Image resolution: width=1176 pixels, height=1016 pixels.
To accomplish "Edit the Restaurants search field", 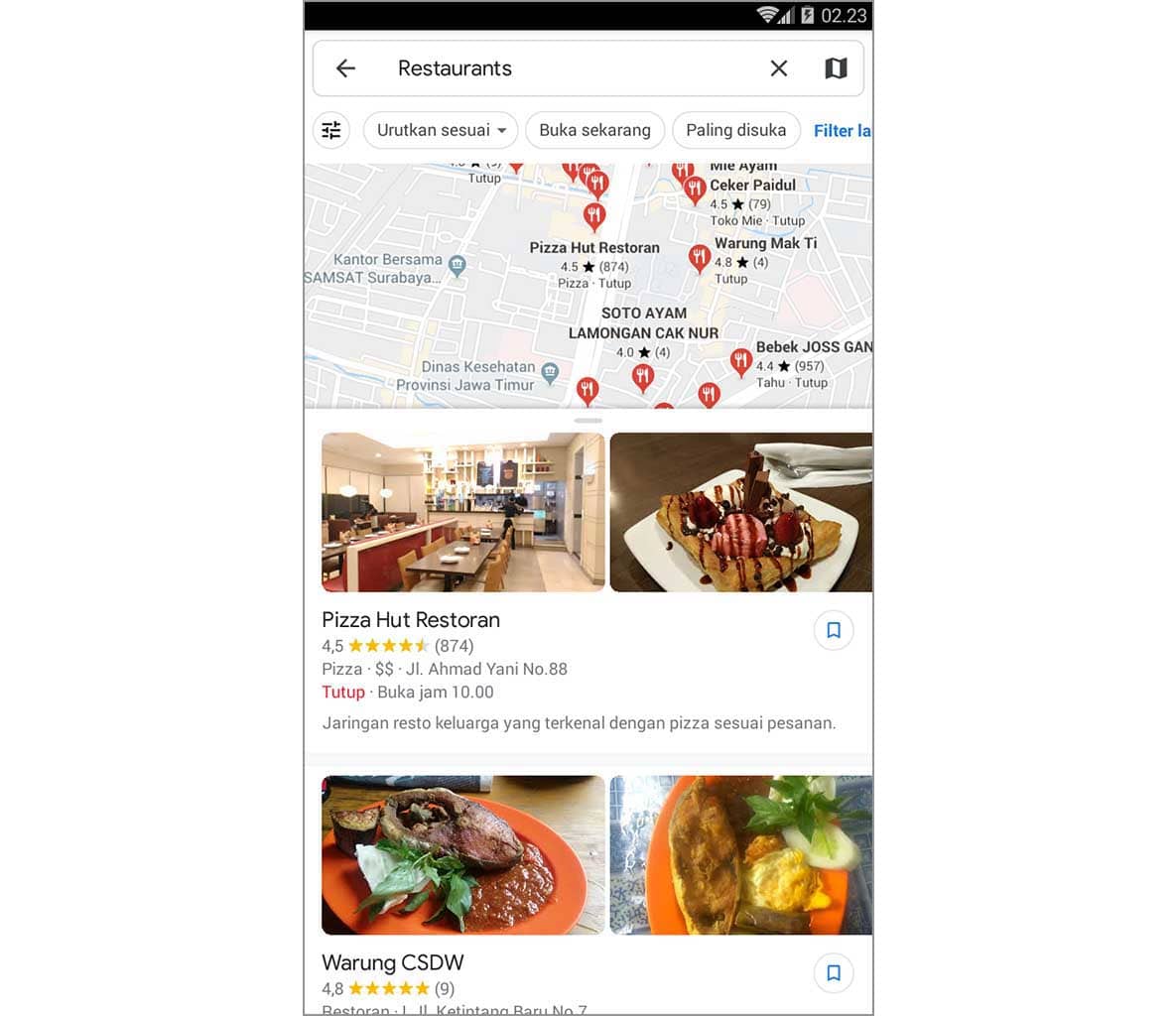I will tap(556, 68).
